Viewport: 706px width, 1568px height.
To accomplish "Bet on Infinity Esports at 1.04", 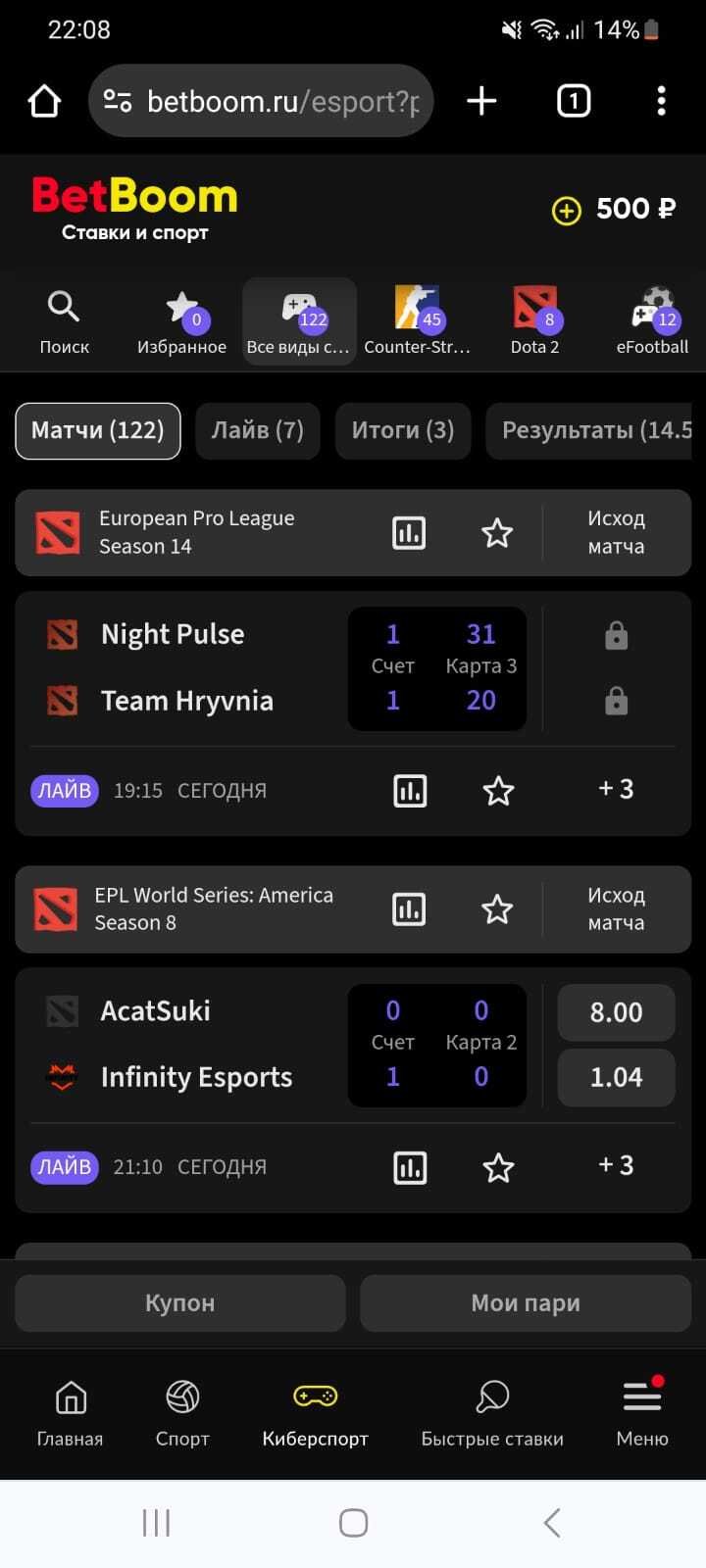I will (616, 1077).
